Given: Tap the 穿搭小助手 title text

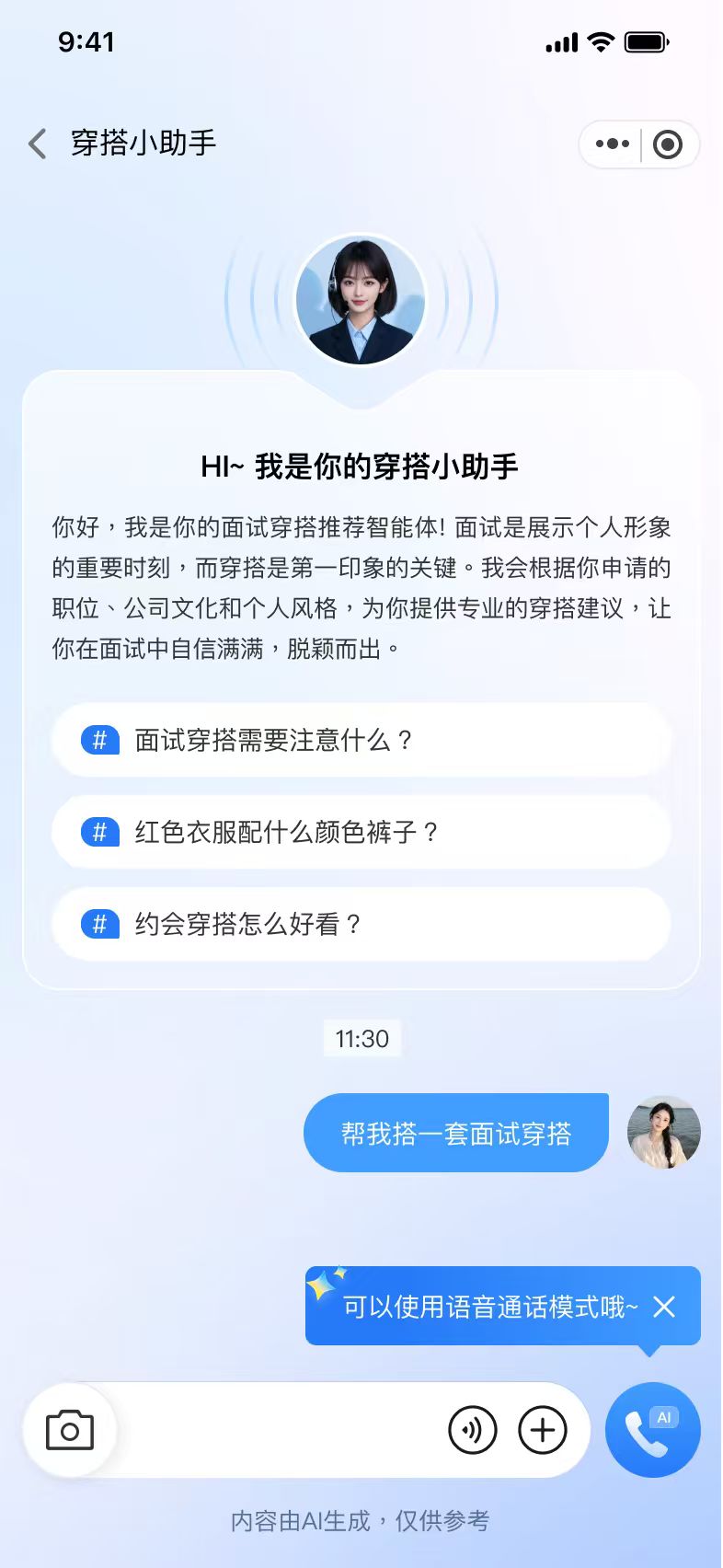Looking at the screenshot, I should (x=141, y=144).
